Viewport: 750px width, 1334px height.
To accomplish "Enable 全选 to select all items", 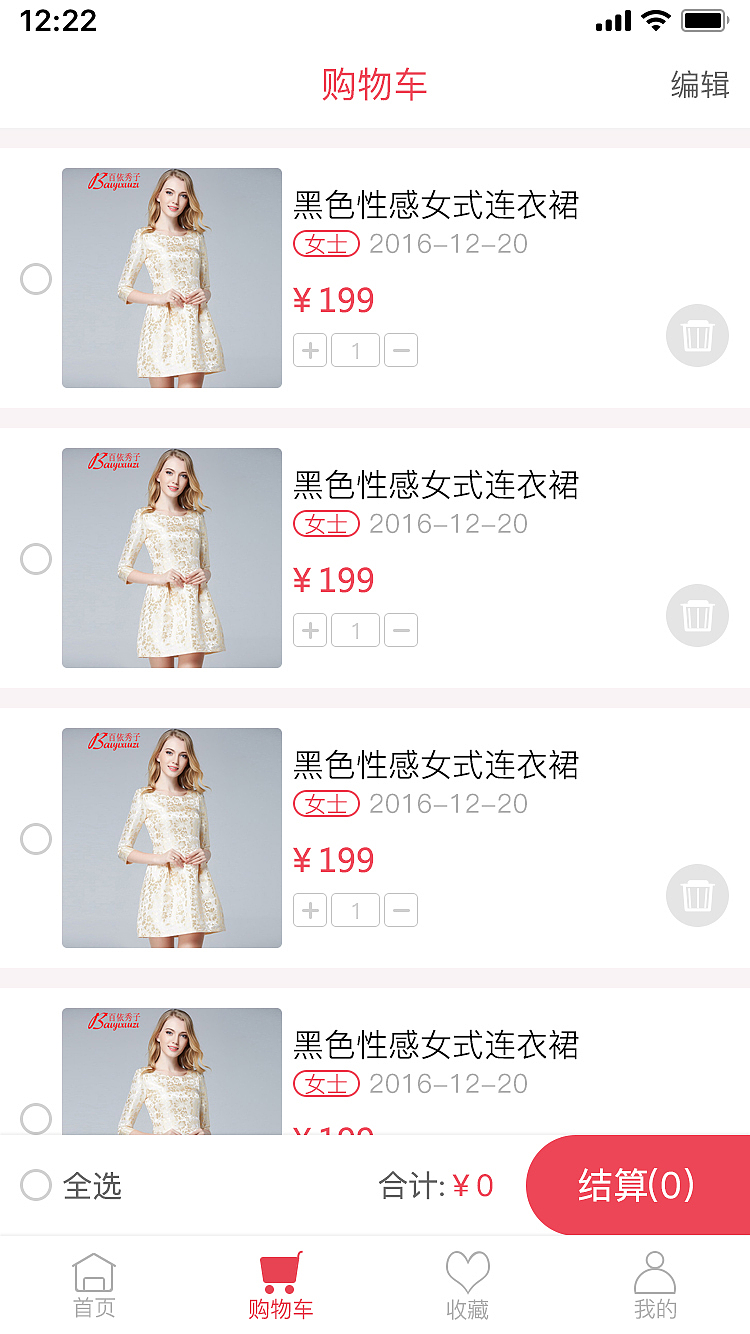I will (36, 1185).
